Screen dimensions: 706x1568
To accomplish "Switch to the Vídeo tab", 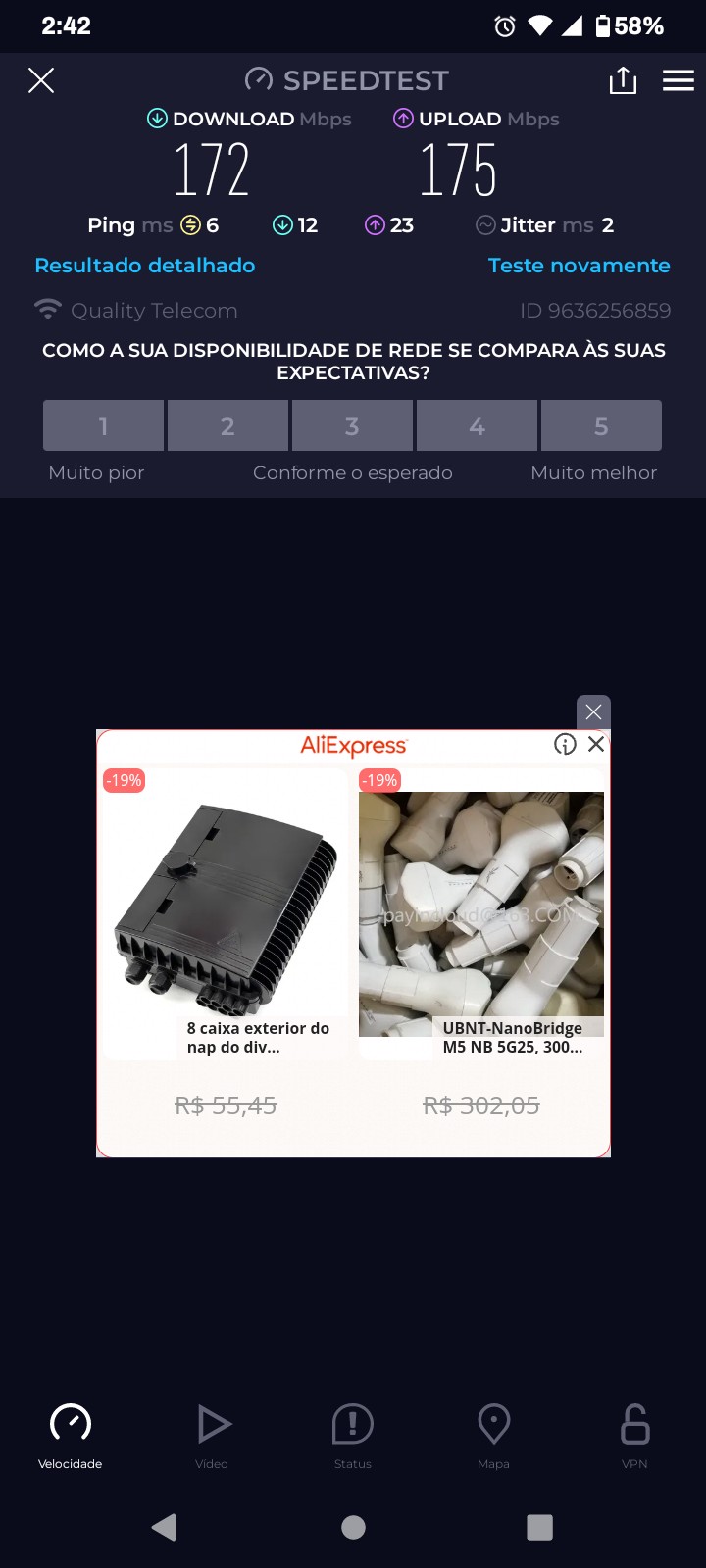I will pyautogui.click(x=212, y=1434).
